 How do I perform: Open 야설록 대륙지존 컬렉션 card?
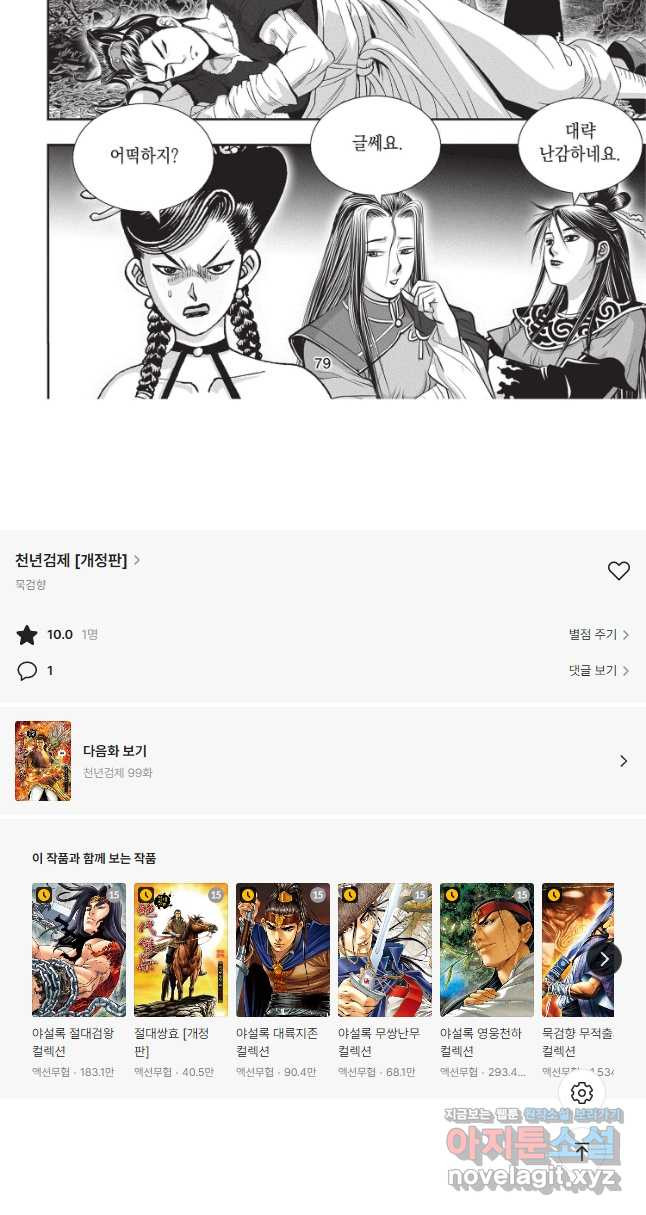point(283,950)
